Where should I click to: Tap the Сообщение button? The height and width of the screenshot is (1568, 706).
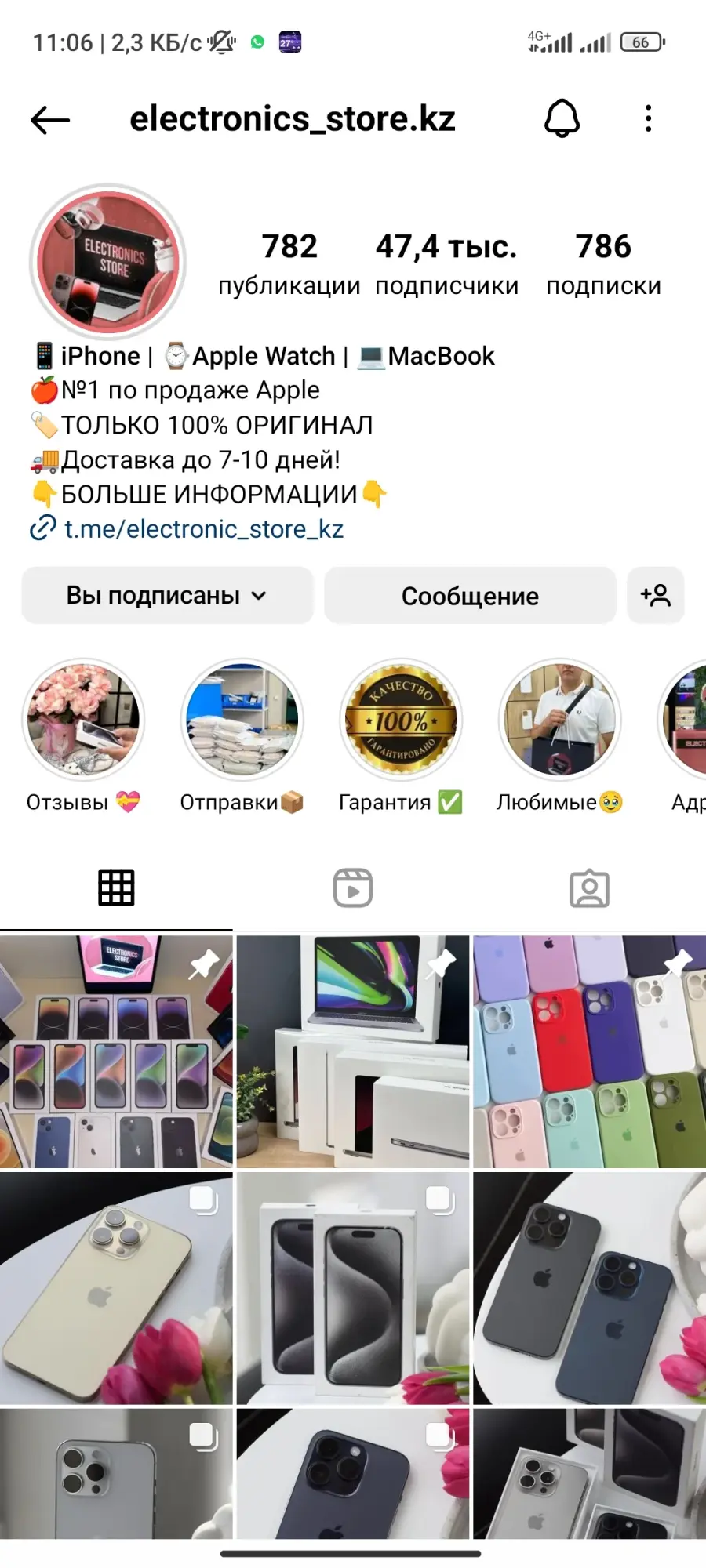tap(470, 596)
